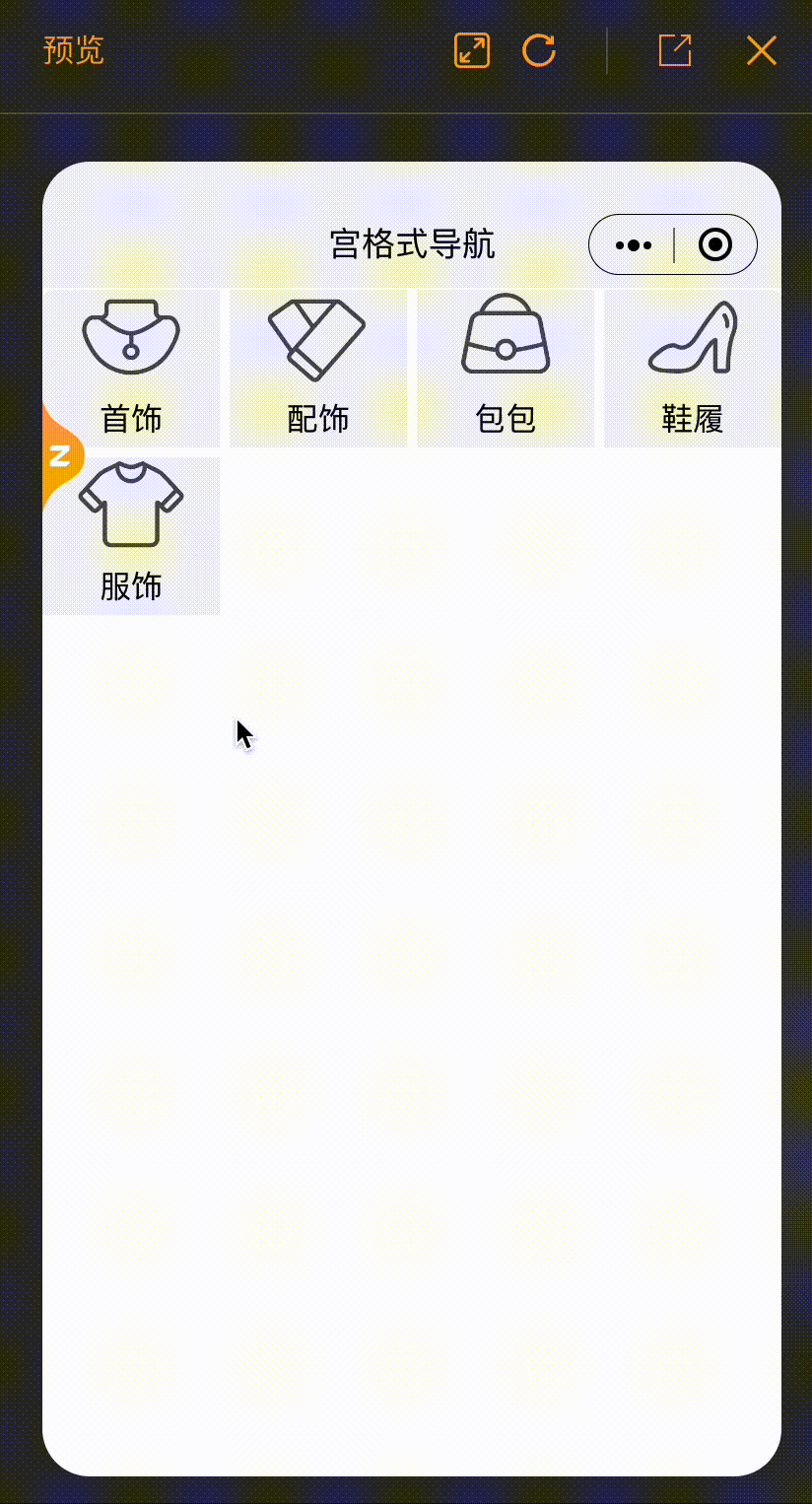
Task: Open the preview in a new window
Action: pyautogui.click(x=675, y=50)
